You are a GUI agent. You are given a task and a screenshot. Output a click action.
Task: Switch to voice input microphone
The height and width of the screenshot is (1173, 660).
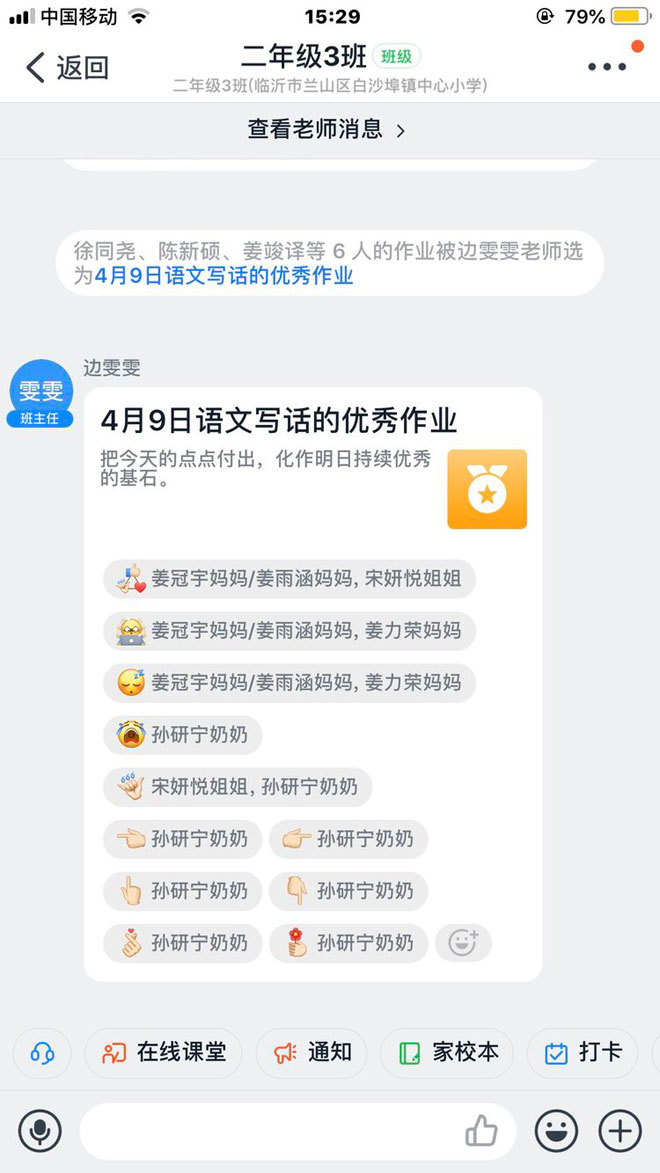click(40, 1130)
